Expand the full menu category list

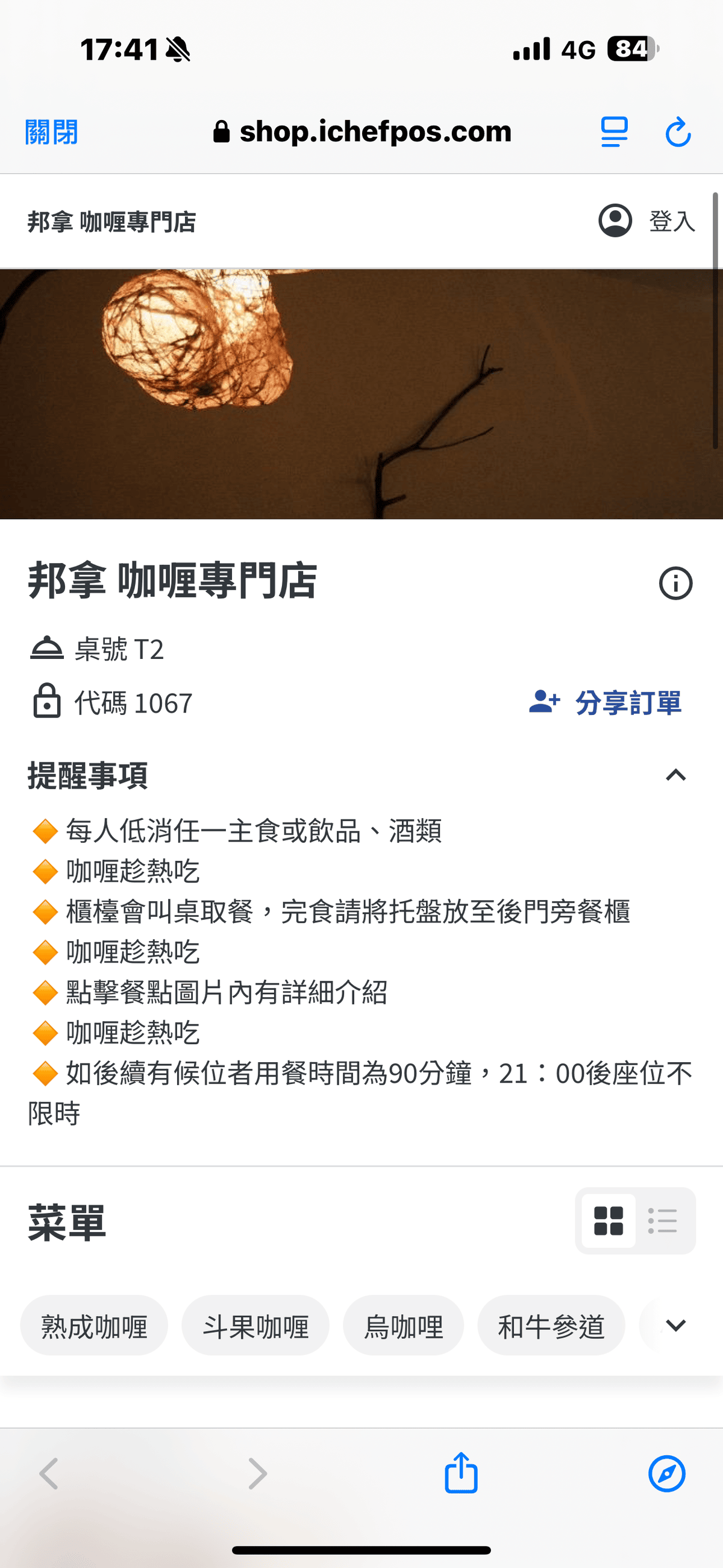(x=675, y=1326)
